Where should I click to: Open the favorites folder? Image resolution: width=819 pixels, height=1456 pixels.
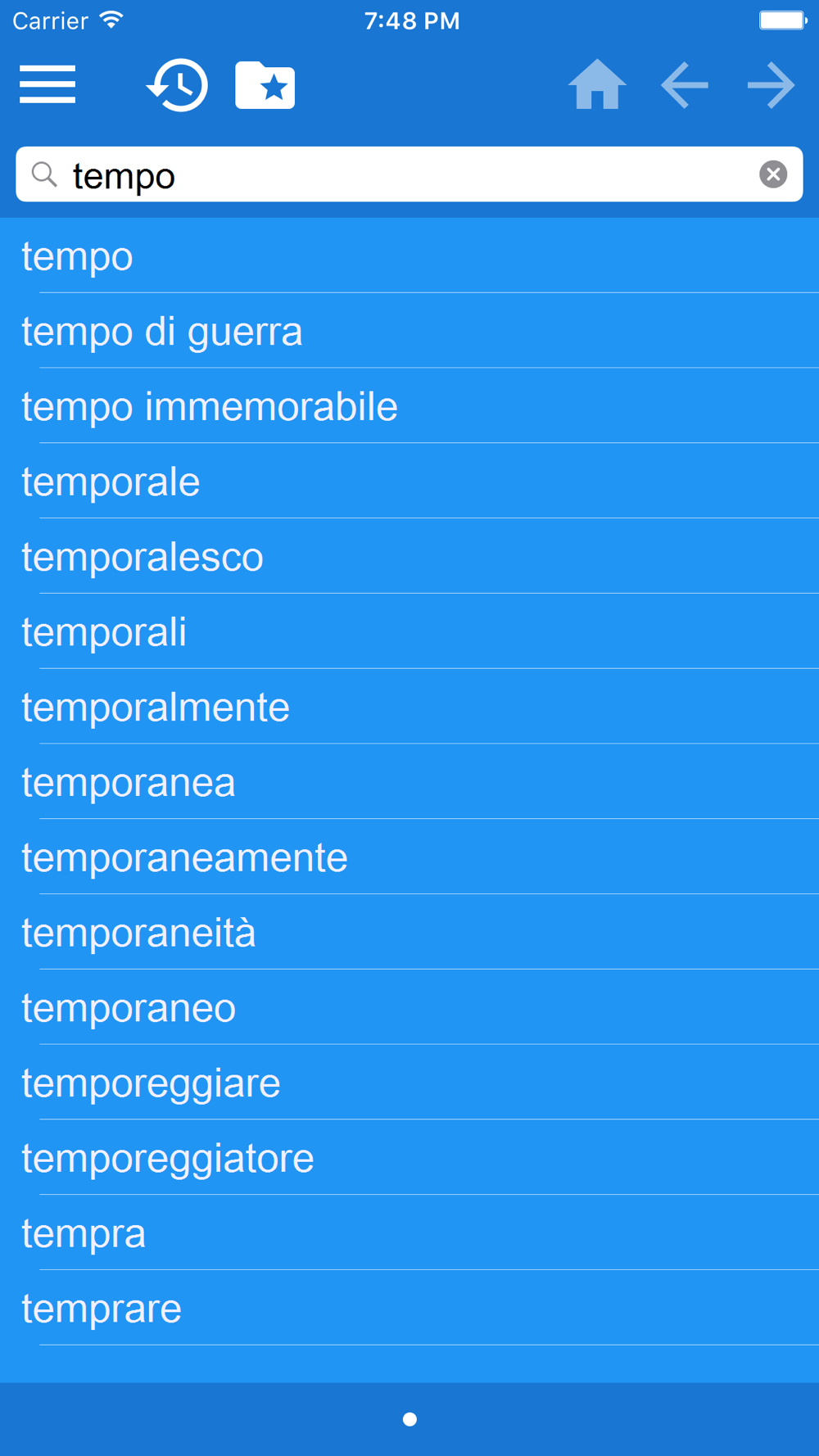(x=265, y=84)
